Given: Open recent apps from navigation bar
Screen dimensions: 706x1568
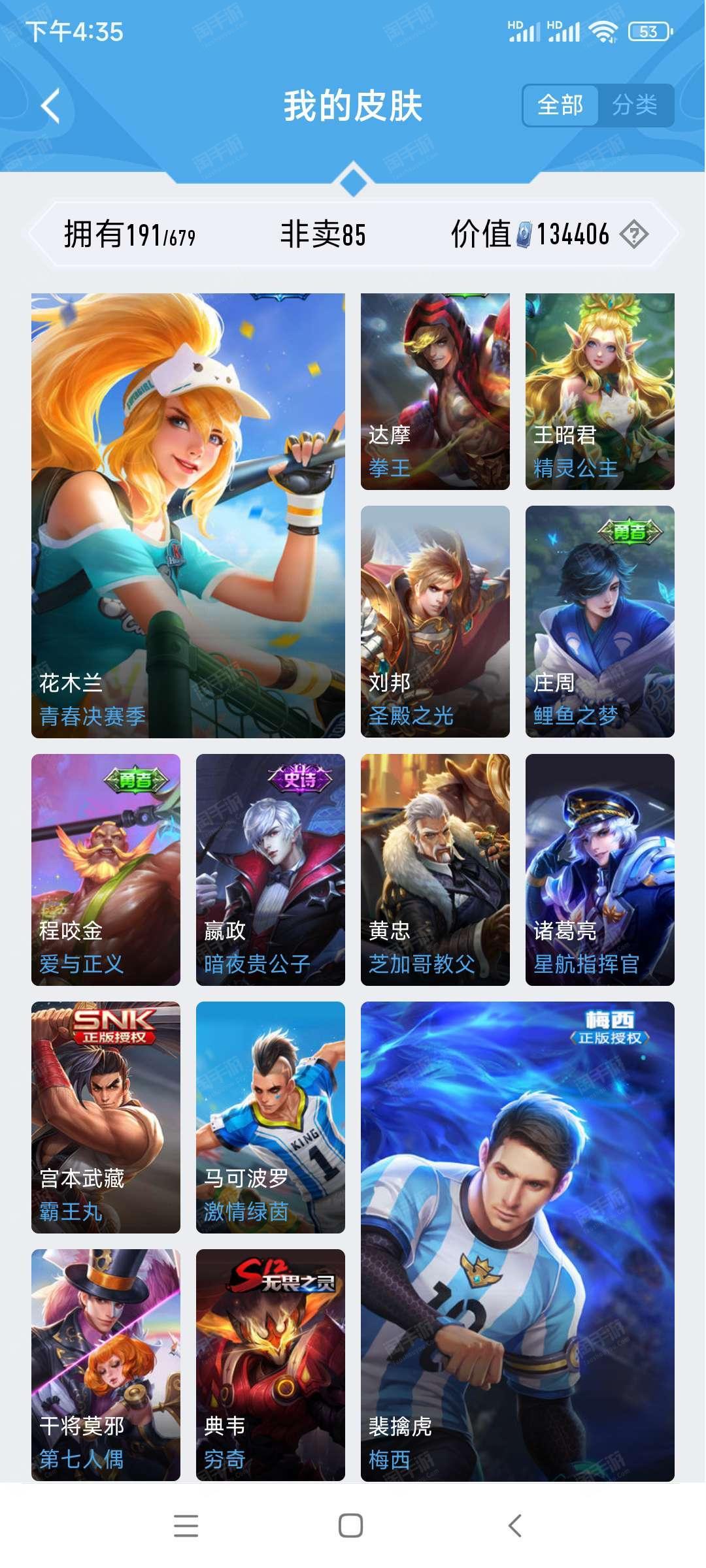Looking at the screenshot, I should 186,1526.
